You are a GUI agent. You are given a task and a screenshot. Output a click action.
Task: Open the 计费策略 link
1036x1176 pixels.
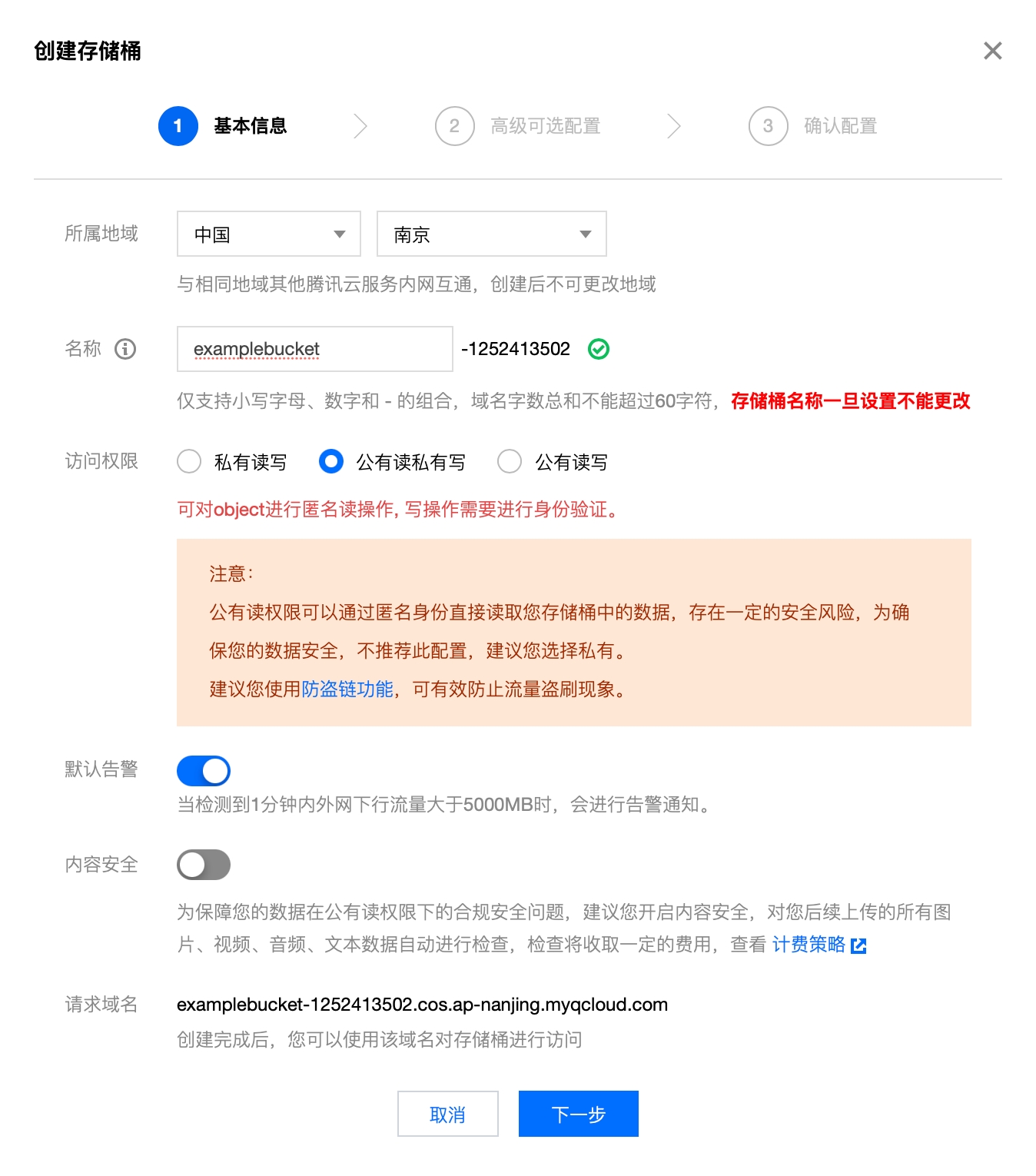[x=809, y=945]
